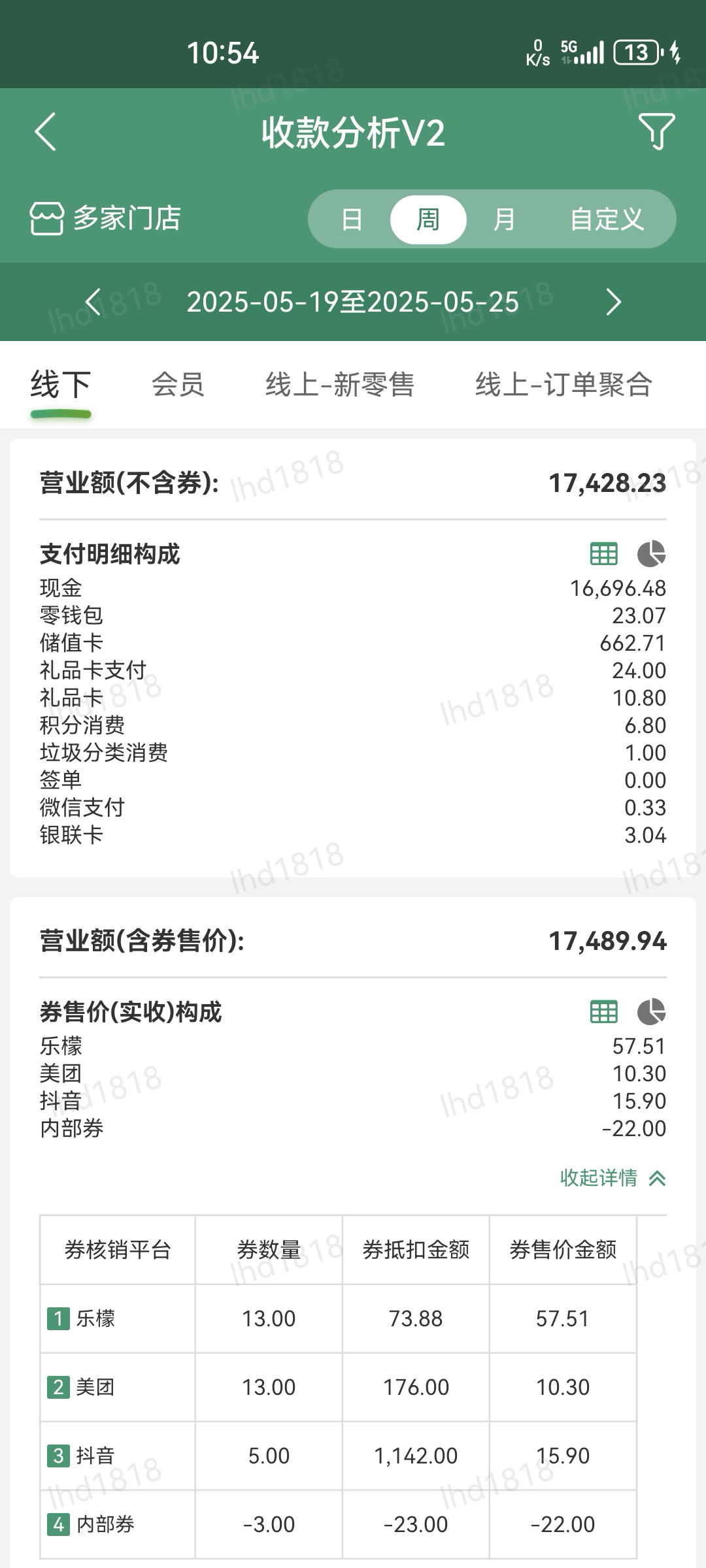Go back using the header arrow
706x1568 pixels.
click(x=46, y=132)
